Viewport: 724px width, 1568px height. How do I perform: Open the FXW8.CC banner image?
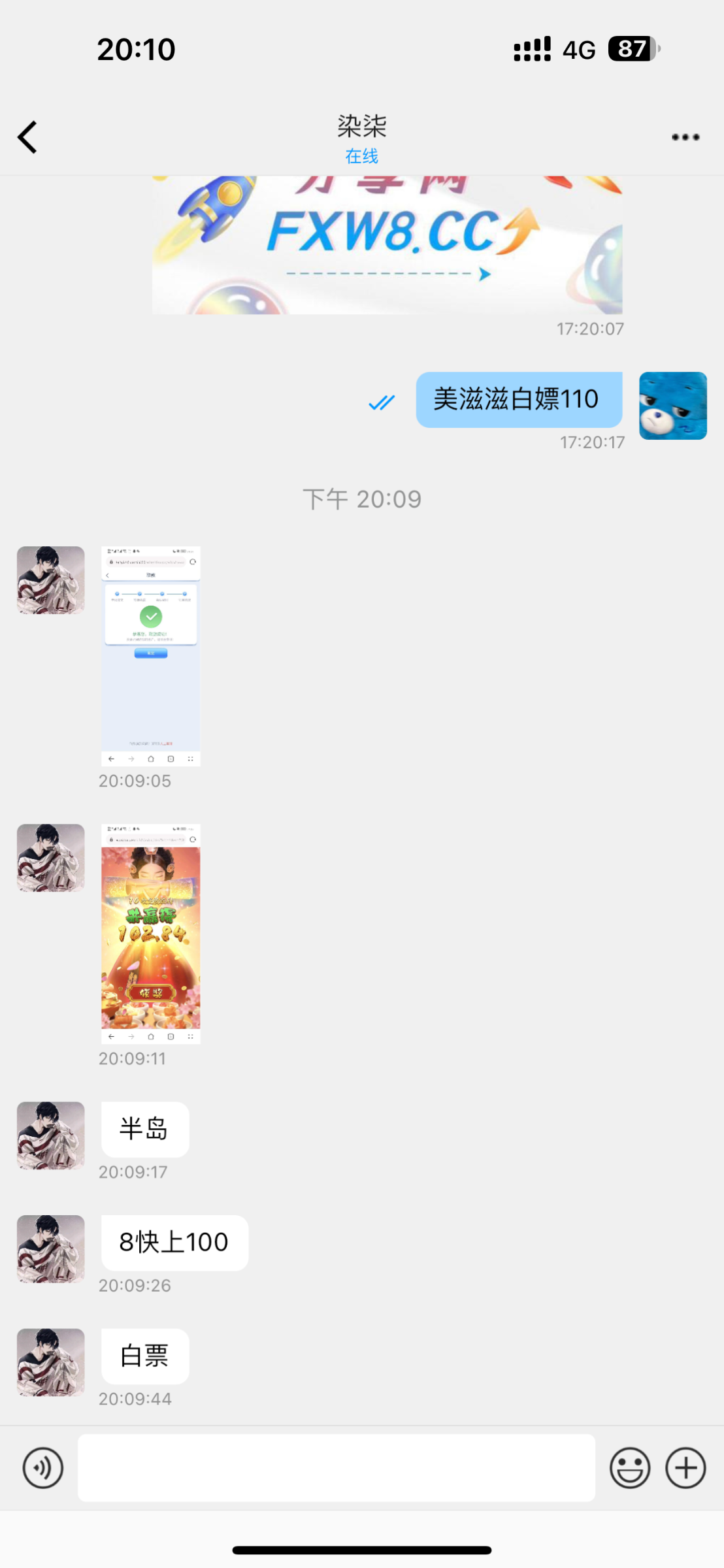coord(387,245)
